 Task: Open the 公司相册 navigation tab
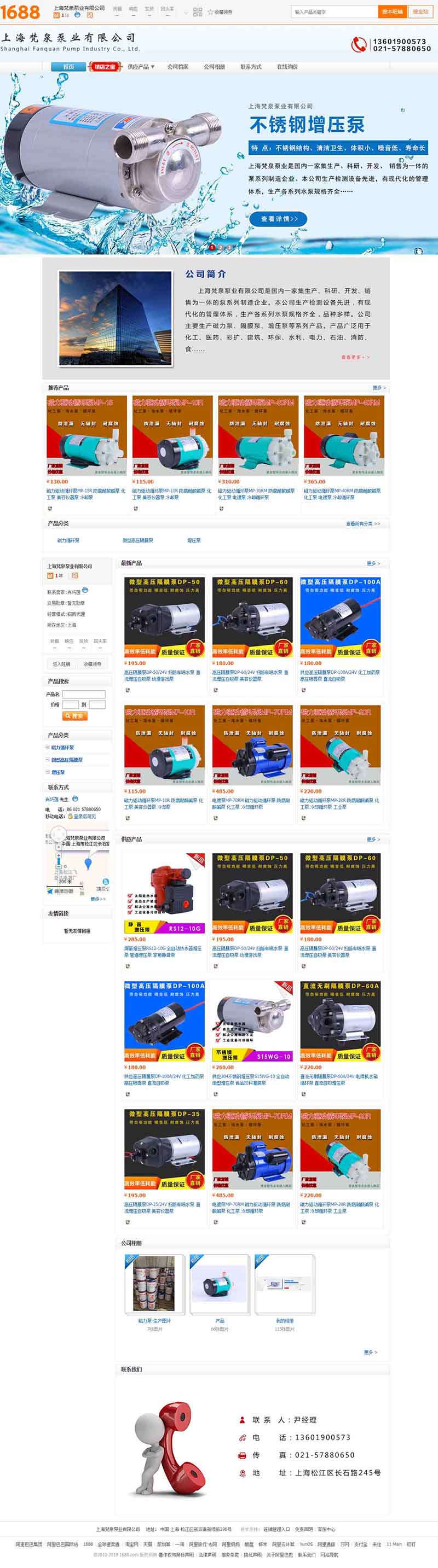(x=215, y=67)
